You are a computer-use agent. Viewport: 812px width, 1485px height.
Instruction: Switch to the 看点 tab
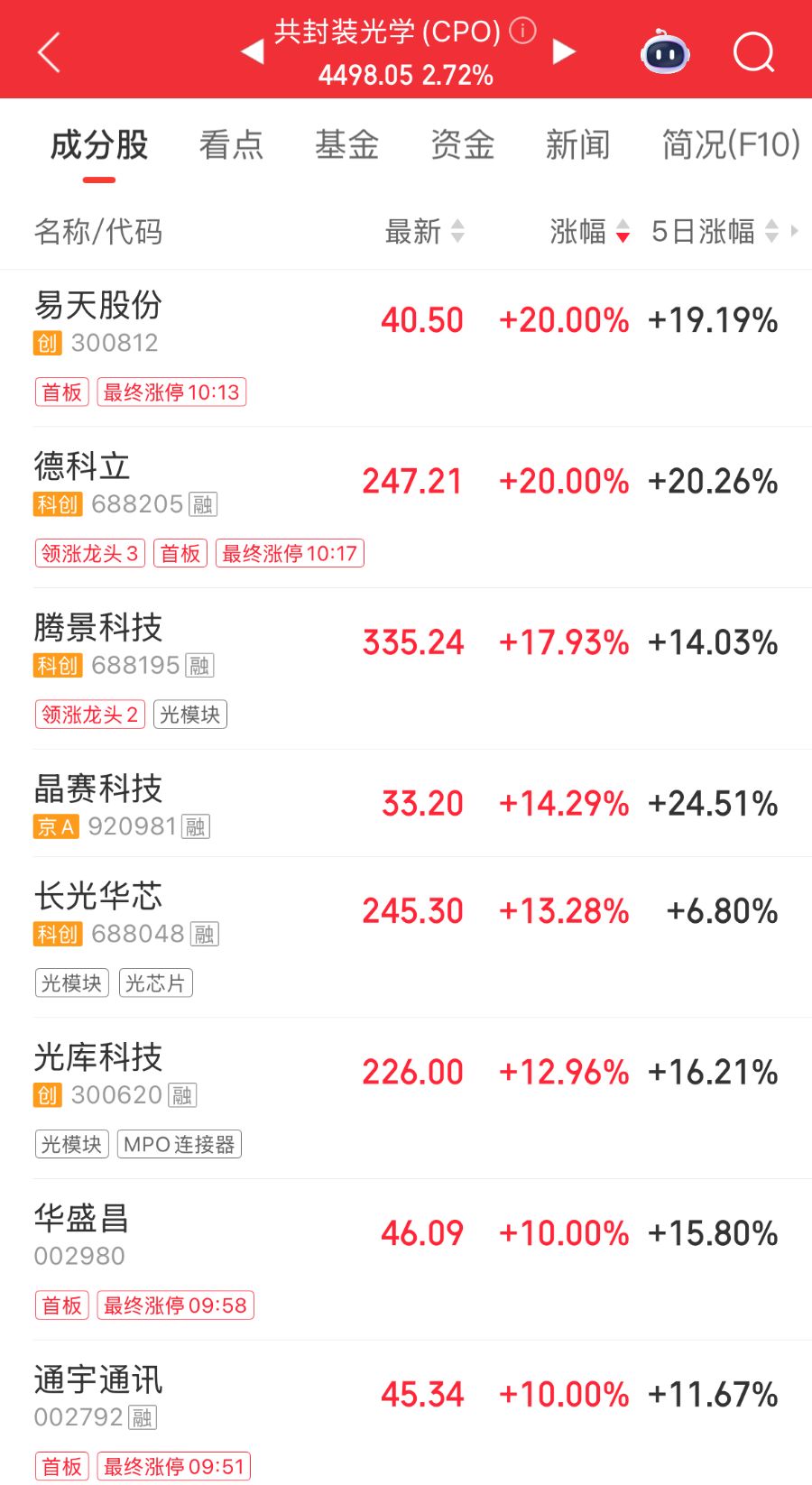[231, 145]
